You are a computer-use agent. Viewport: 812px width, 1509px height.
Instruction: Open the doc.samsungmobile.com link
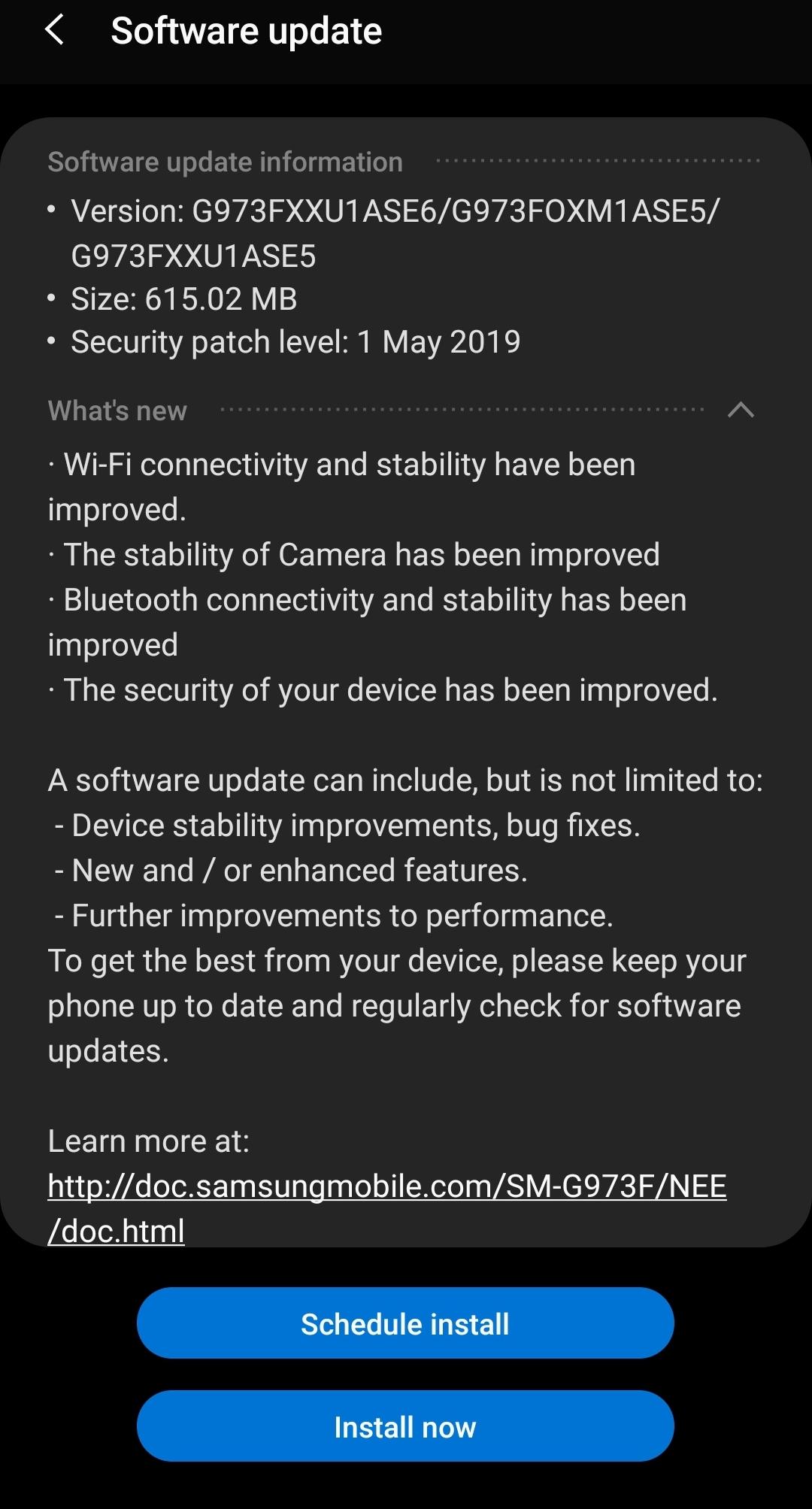point(386,1208)
